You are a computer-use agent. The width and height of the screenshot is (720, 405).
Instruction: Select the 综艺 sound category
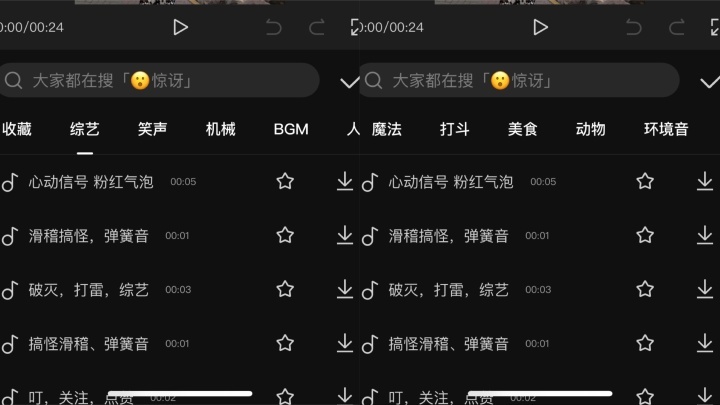pos(85,129)
